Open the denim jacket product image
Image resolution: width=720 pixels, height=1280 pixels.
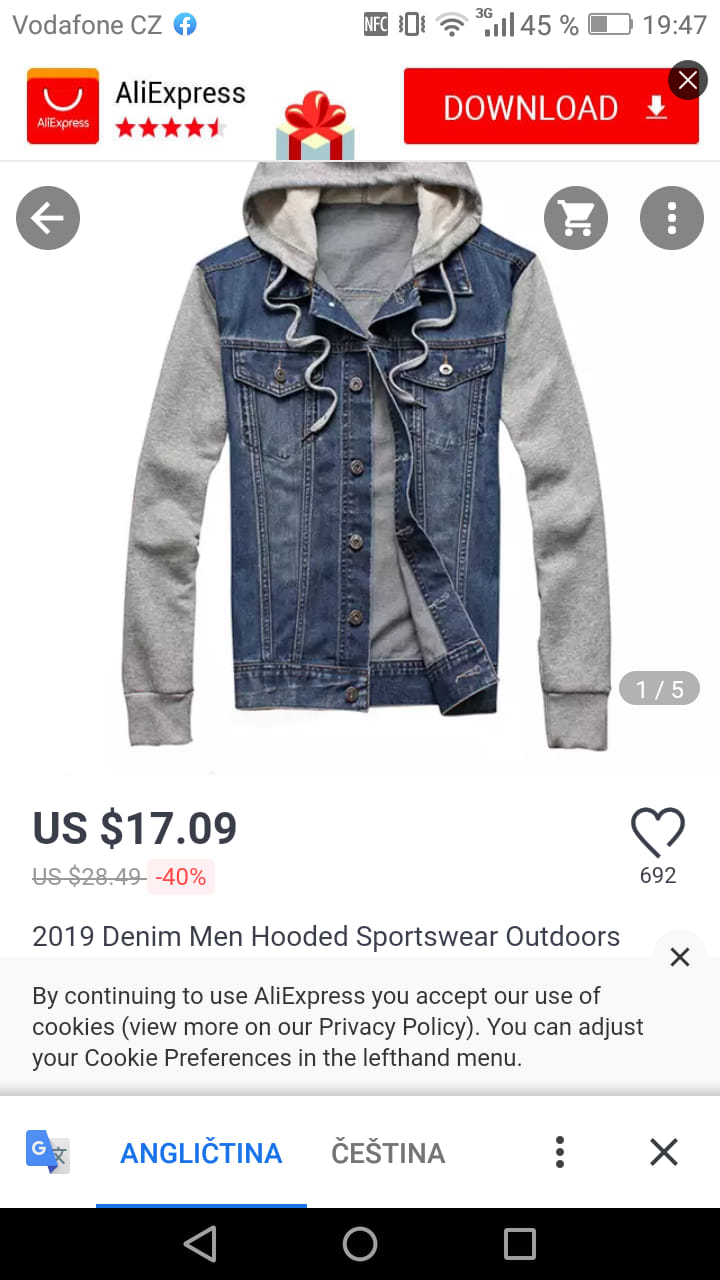365,460
